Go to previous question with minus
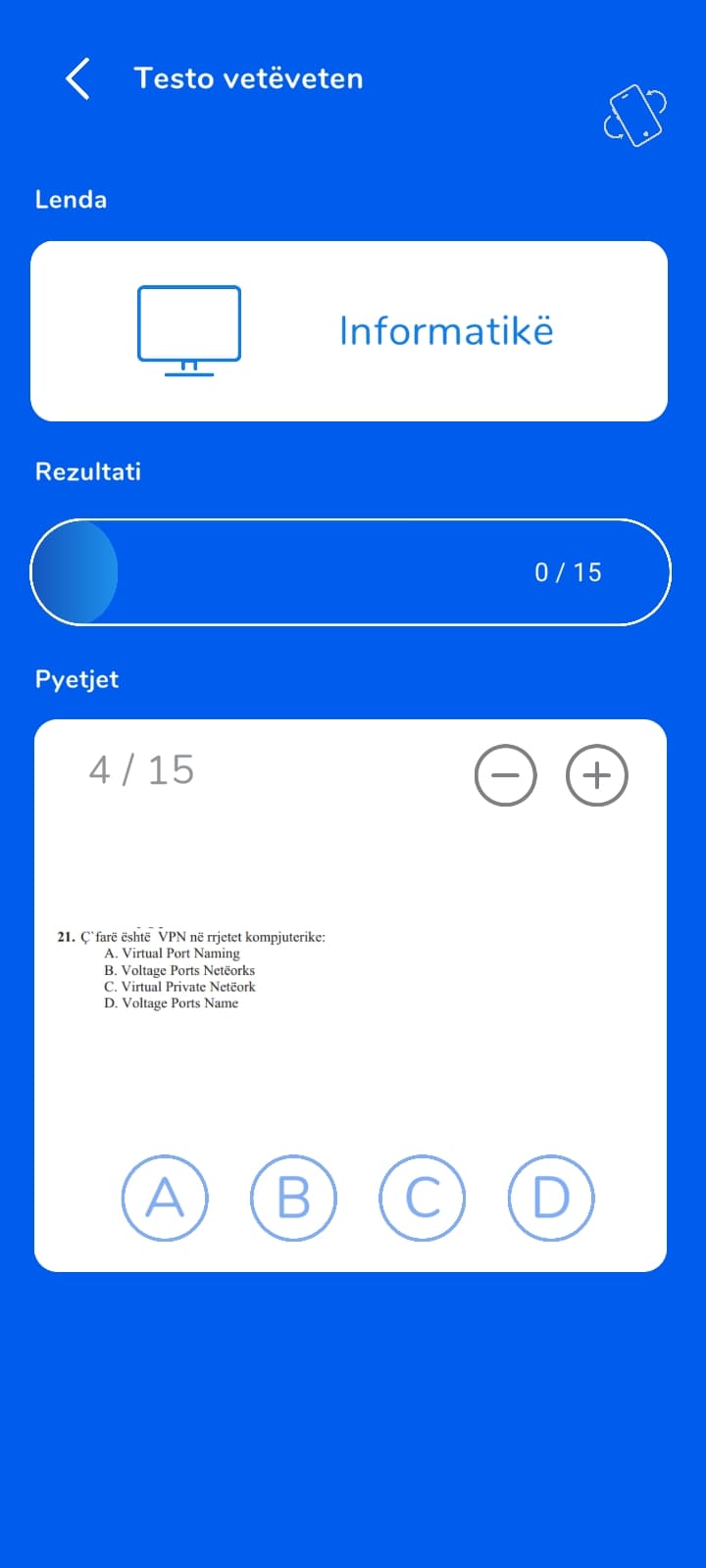This screenshot has width=706, height=1568. [x=506, y=775]
